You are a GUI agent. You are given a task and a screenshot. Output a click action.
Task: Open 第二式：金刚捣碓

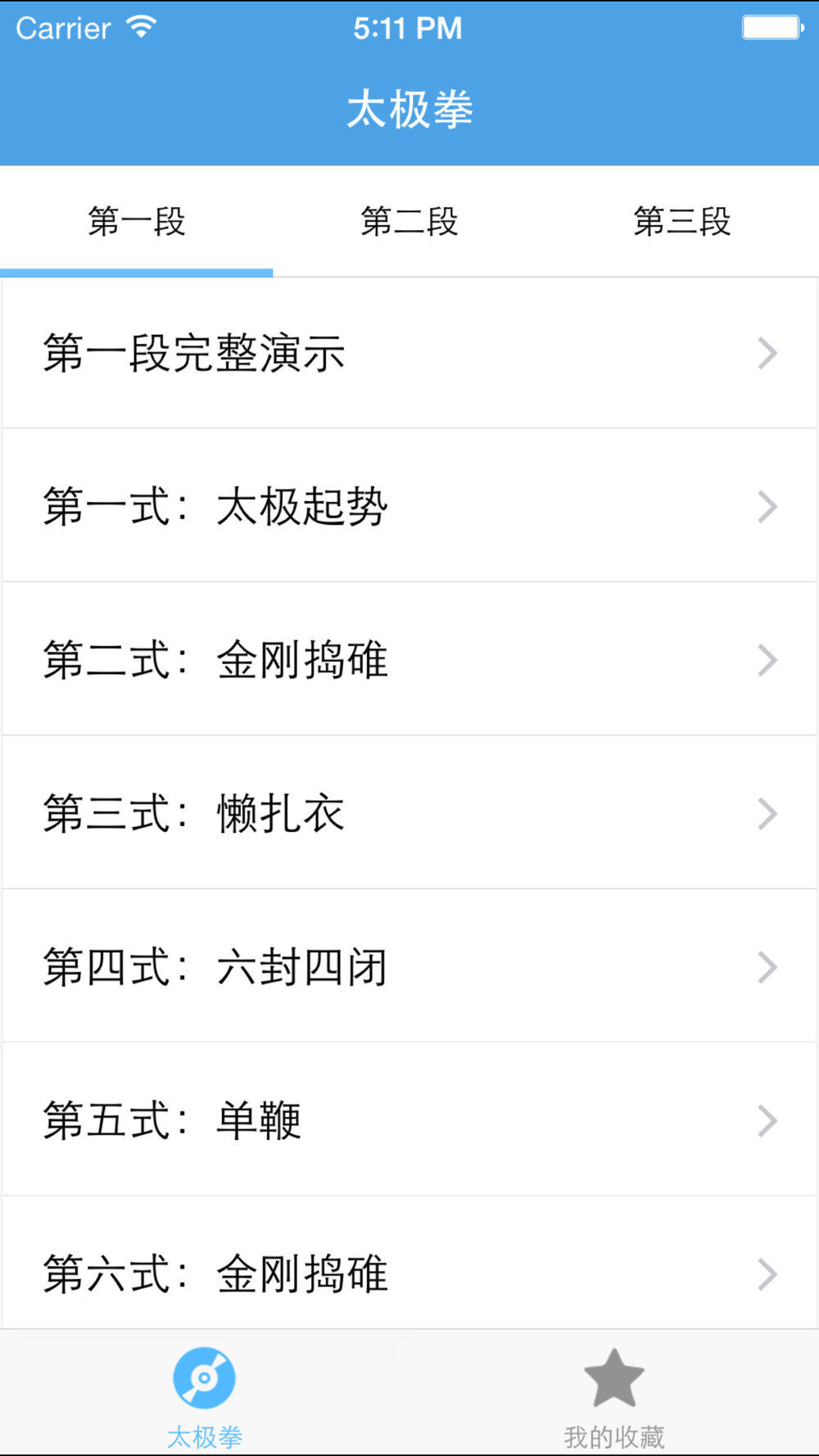pyautogui.click(x=409, y=659)
